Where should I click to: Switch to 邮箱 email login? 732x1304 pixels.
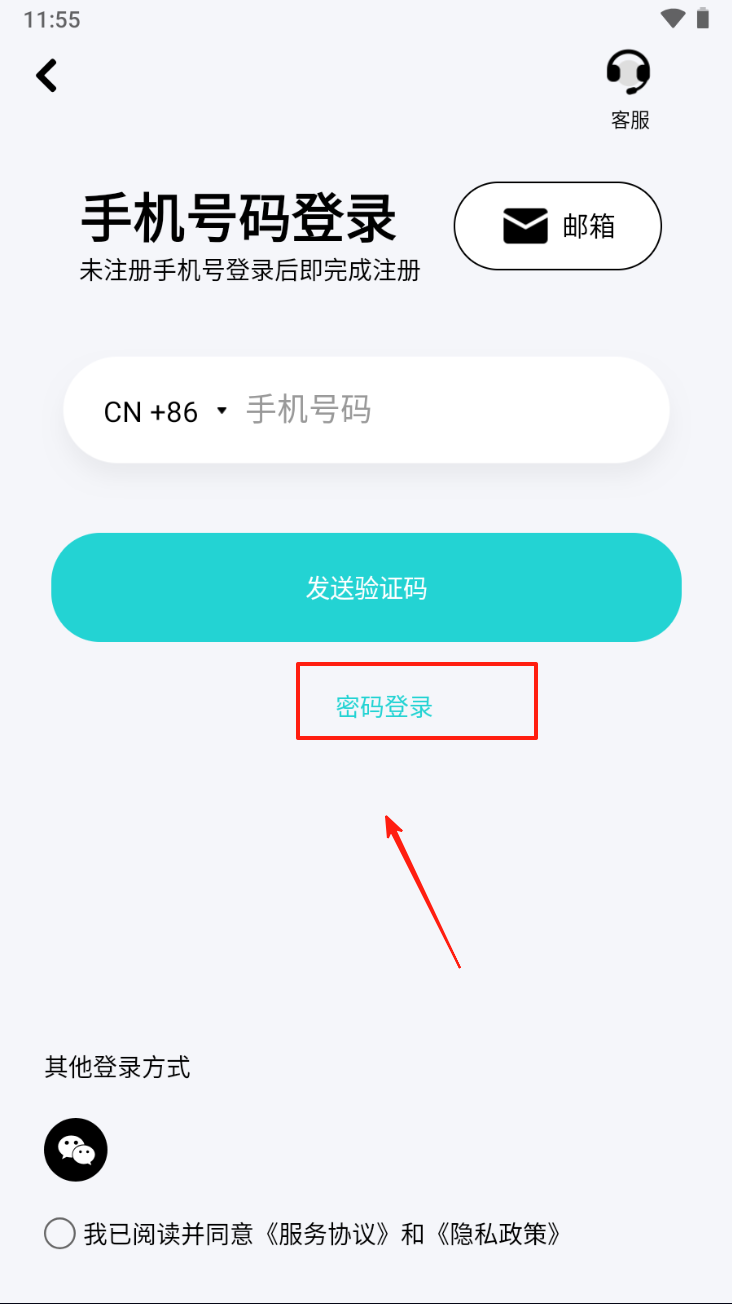pyautogui.click(x=558, y=226)
